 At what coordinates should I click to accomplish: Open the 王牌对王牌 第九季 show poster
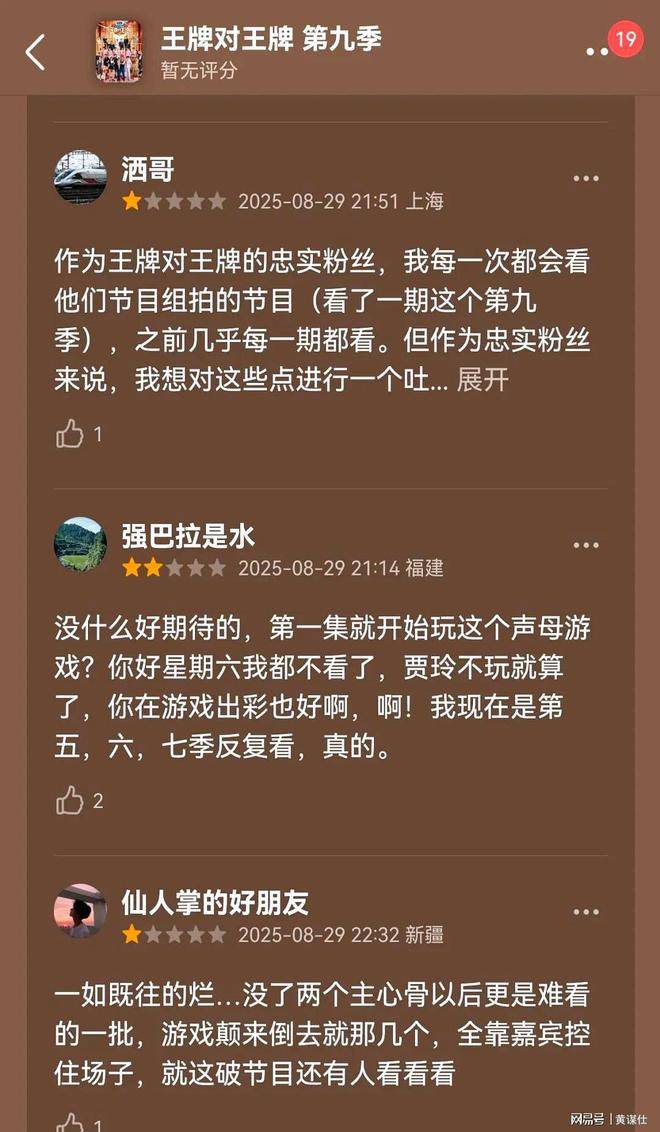tap(119, 51)
